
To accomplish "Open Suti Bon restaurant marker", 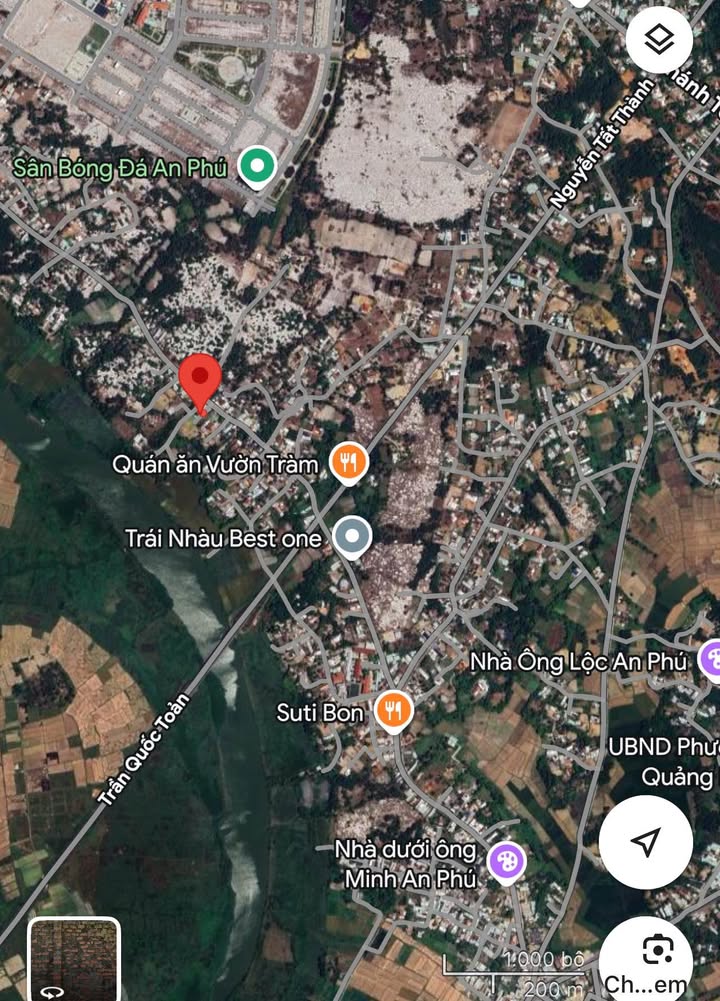I will coord(394,712).
